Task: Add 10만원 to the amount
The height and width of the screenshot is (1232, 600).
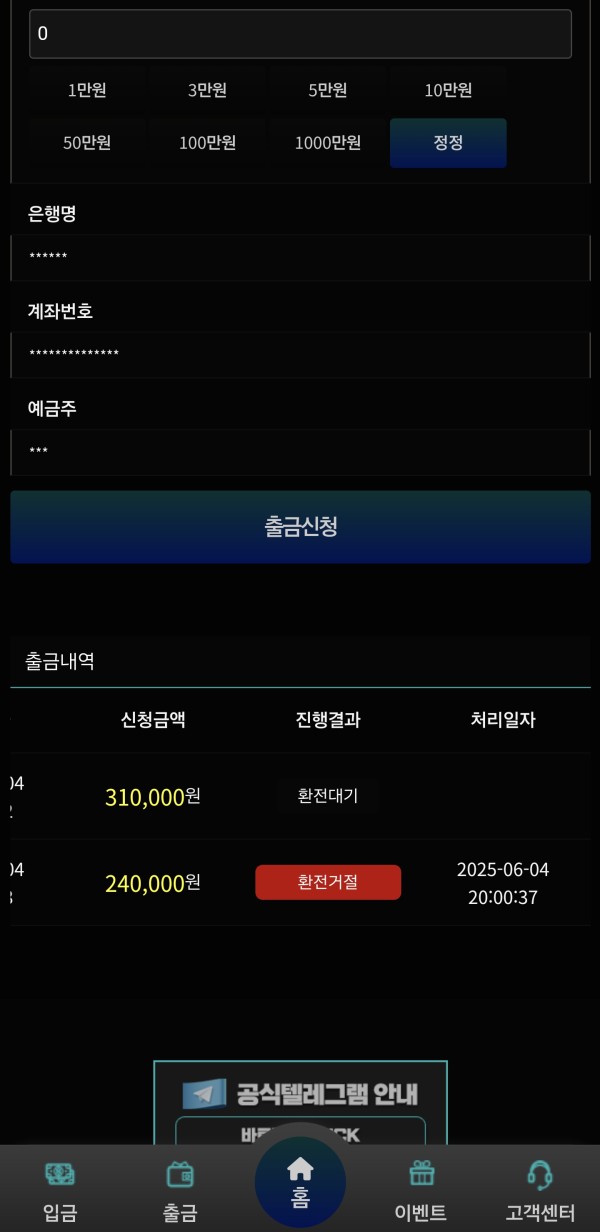Action: 448,91
